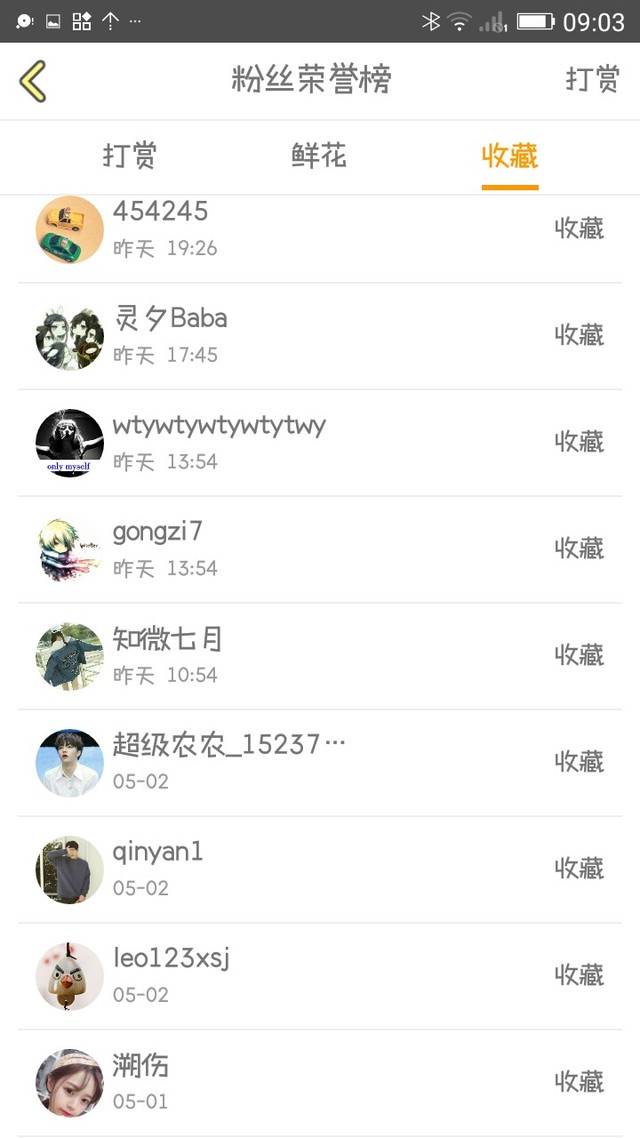Select the 收藏 tab

pyautogui.click(x=510, y=155)
